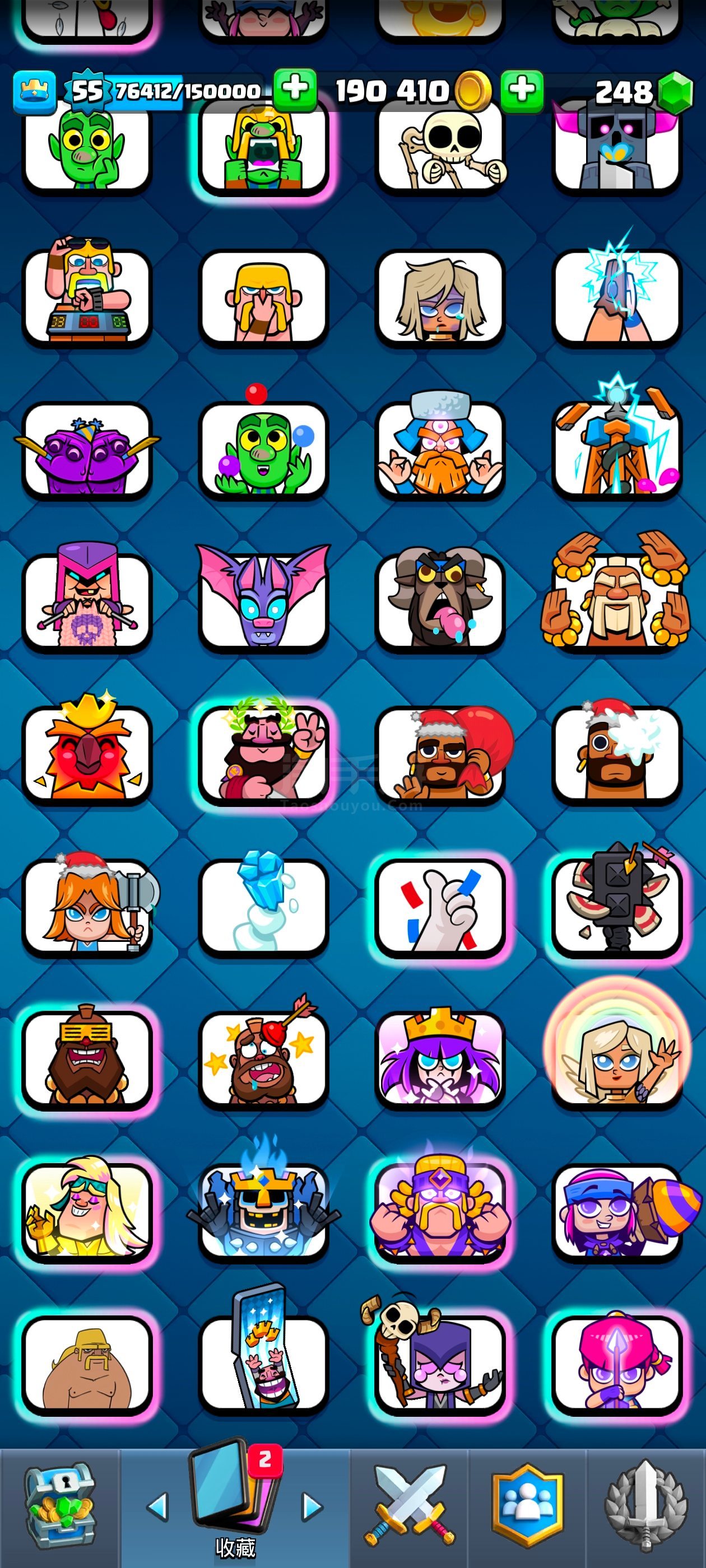706x1568 pixels.
Task: Open the events sword laurel tab
Action: (645, 1505)
